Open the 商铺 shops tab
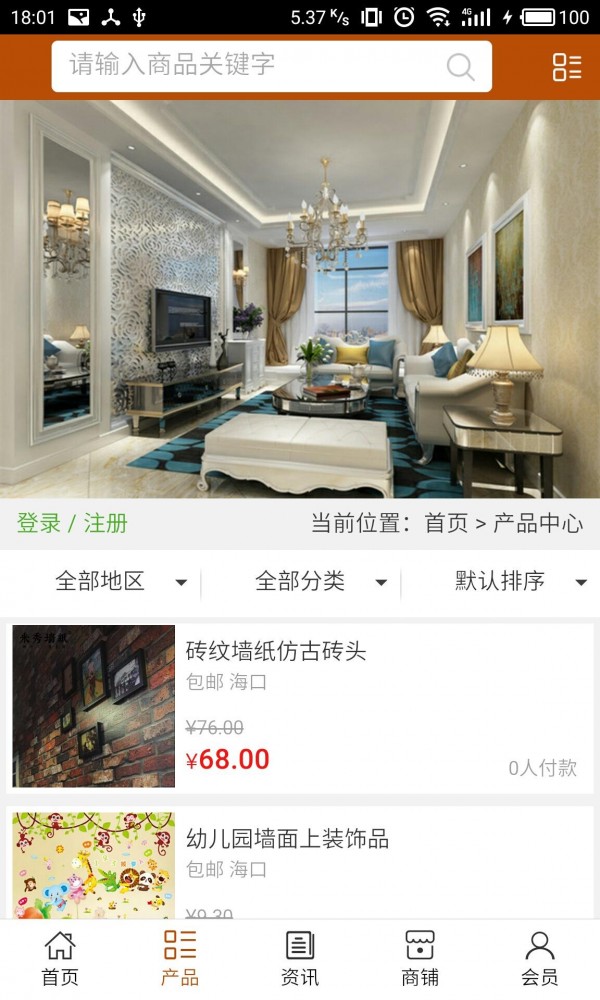The image size is (600, 1000). (420, 958)
